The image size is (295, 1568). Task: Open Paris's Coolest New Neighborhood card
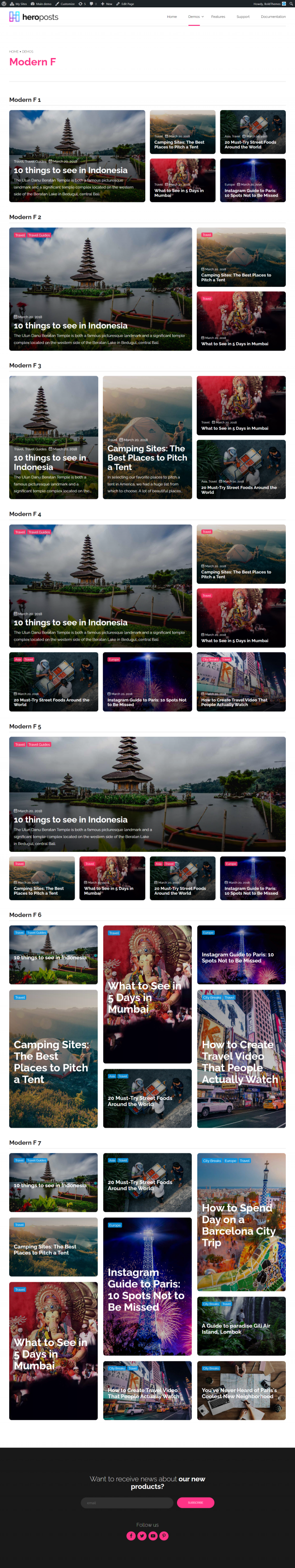(x=241, y=1390)
